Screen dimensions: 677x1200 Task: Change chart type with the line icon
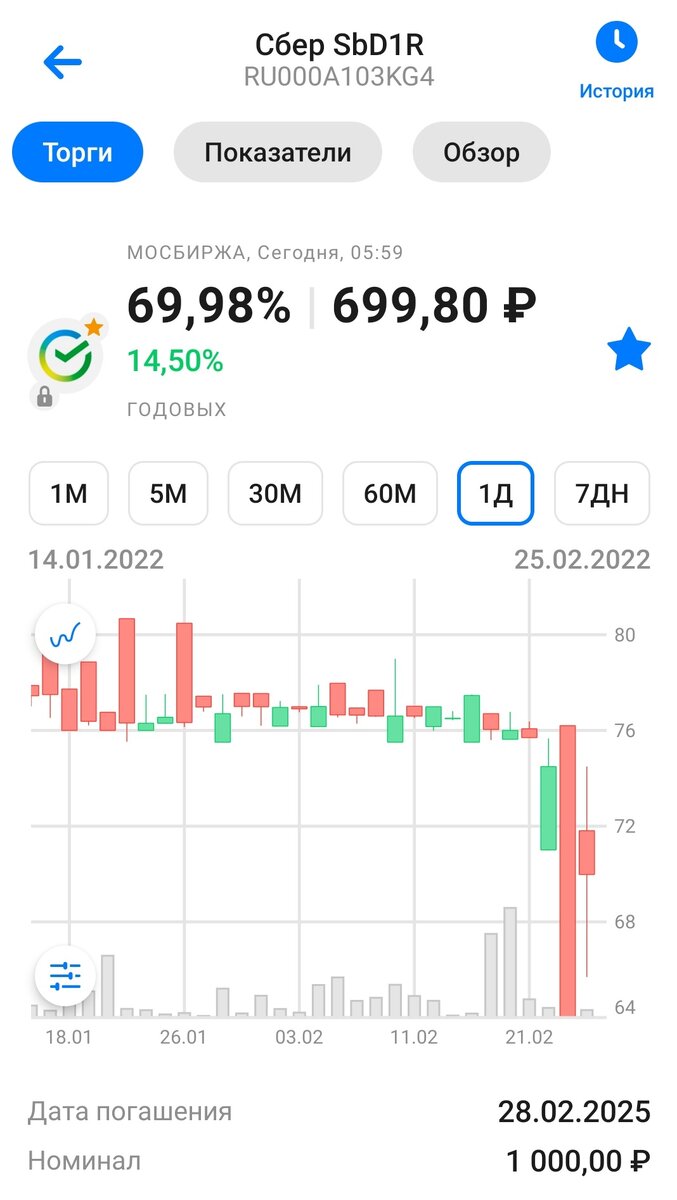[x=65, y=633]
